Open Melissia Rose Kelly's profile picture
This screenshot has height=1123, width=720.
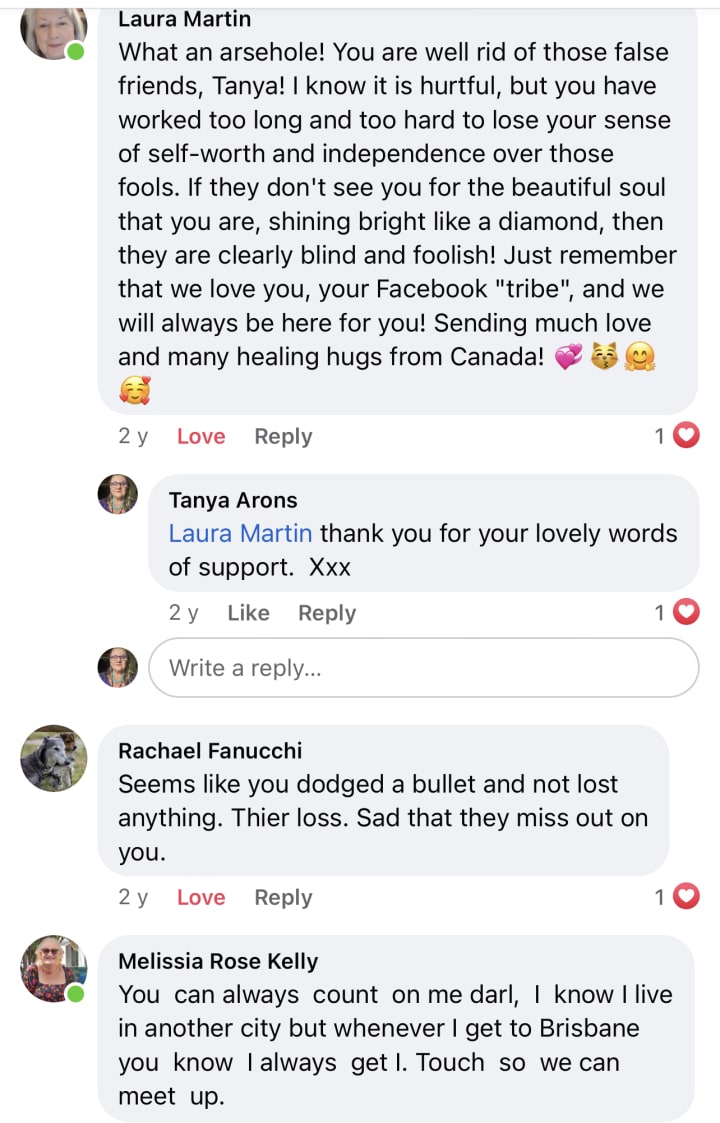pos(52,967)
